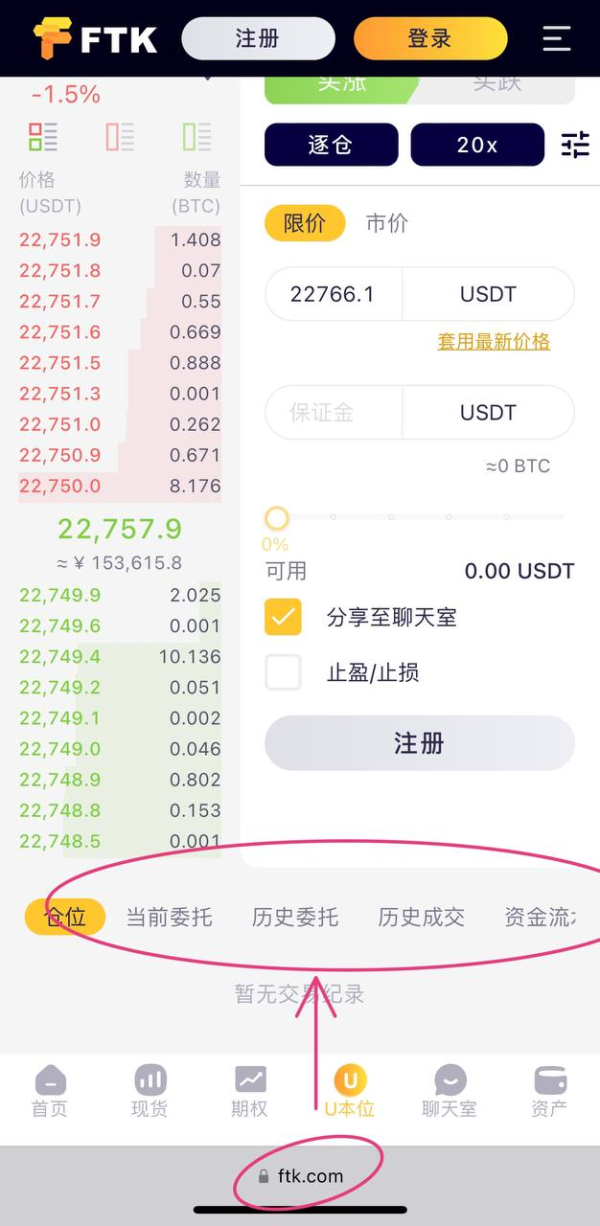Open 聊天室 chat room tab
600x1226 pixels.
coord(449,1091)
